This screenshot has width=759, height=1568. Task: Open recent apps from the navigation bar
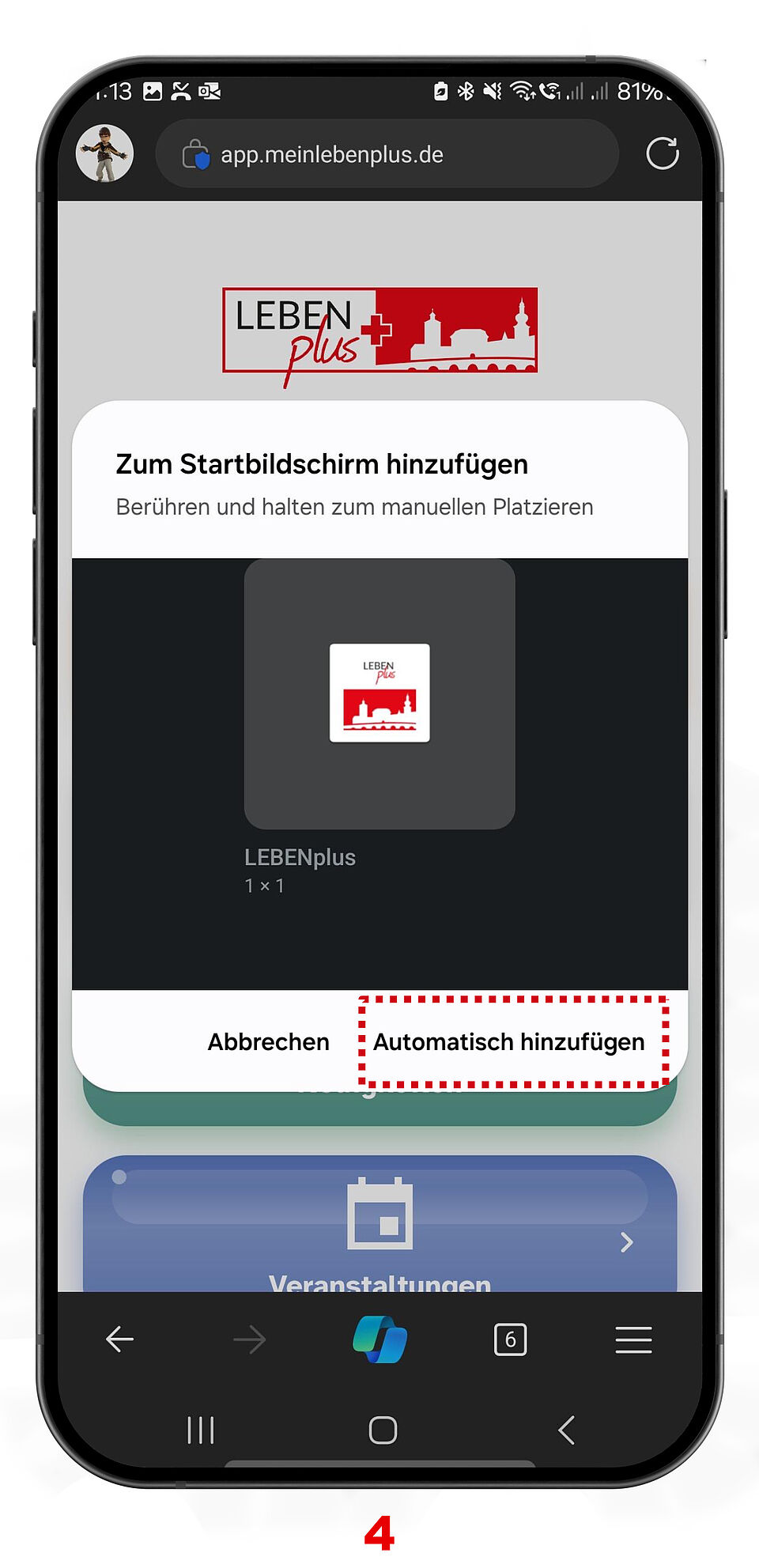tap(201, 1430)
